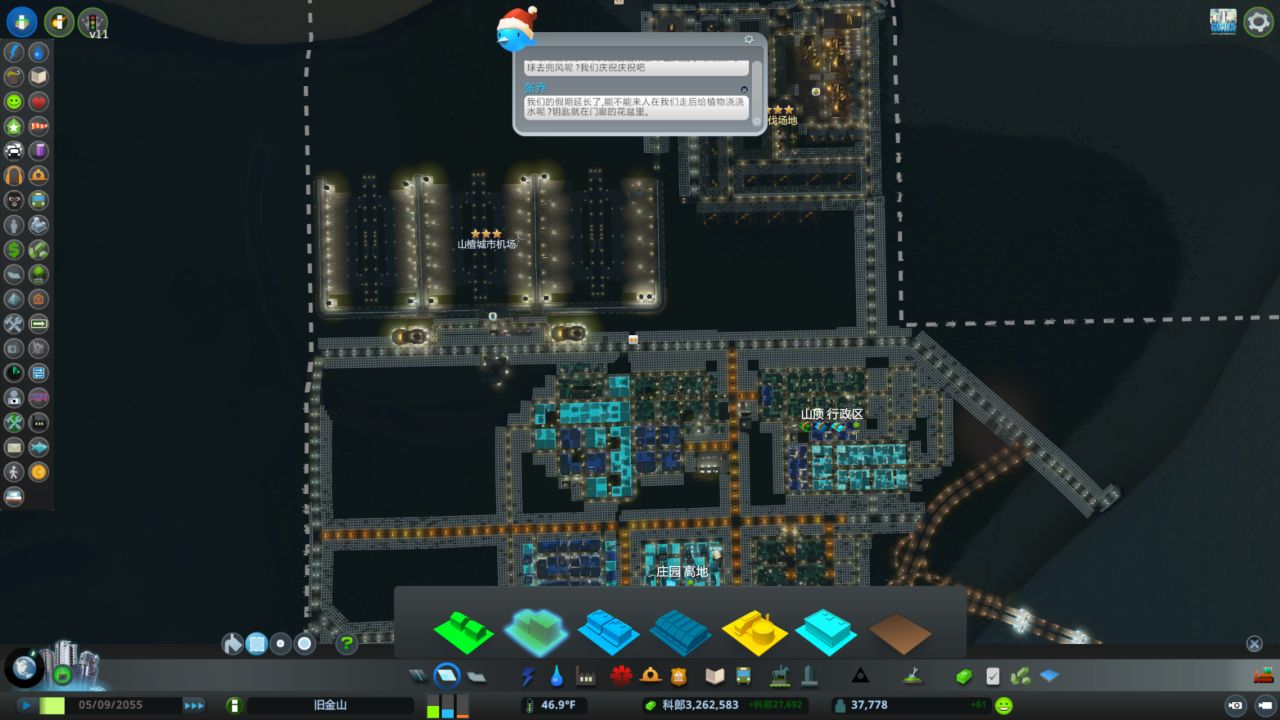Open the happiness info view
Screen dimensions: 1280x720
point(13,102)
